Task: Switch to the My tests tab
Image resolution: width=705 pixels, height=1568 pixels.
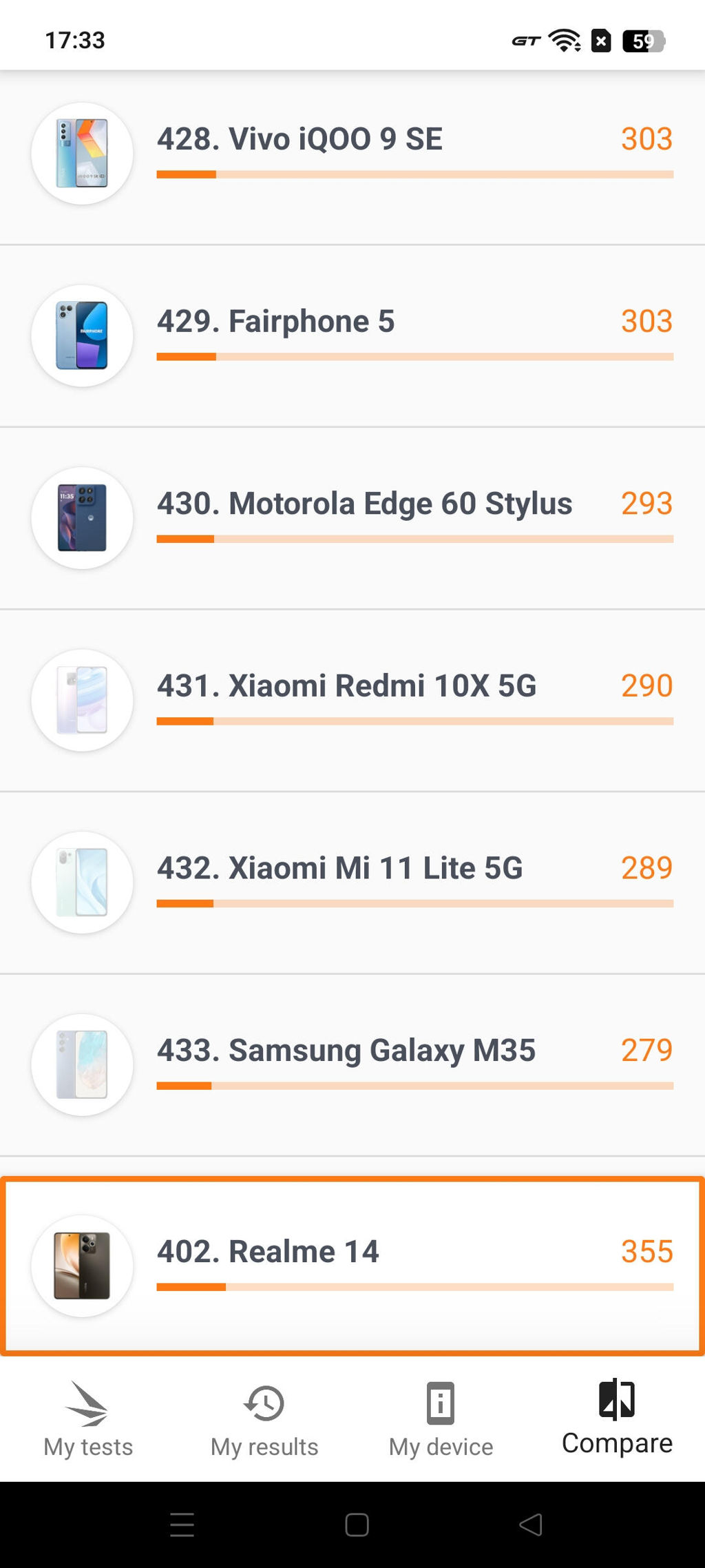Action: (88, 1419)
